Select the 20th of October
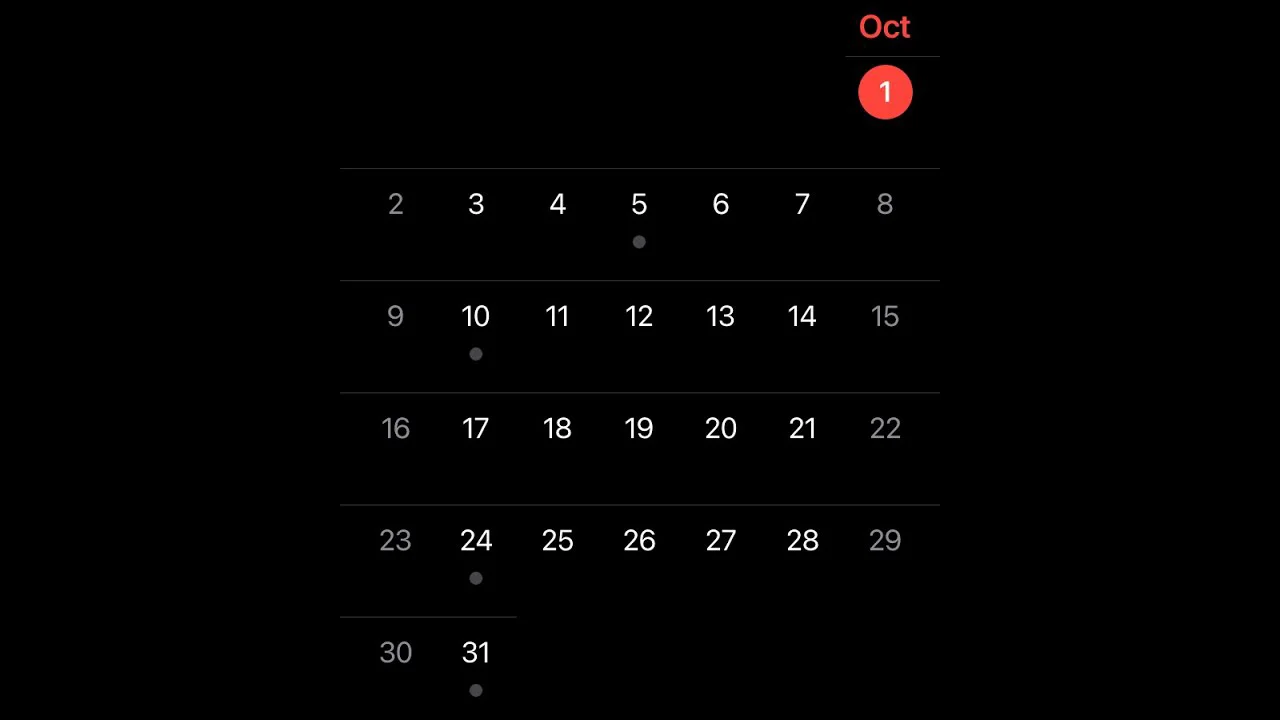Image resolution: width=1280 pixels, height=720 pixels. coord(720,429)
